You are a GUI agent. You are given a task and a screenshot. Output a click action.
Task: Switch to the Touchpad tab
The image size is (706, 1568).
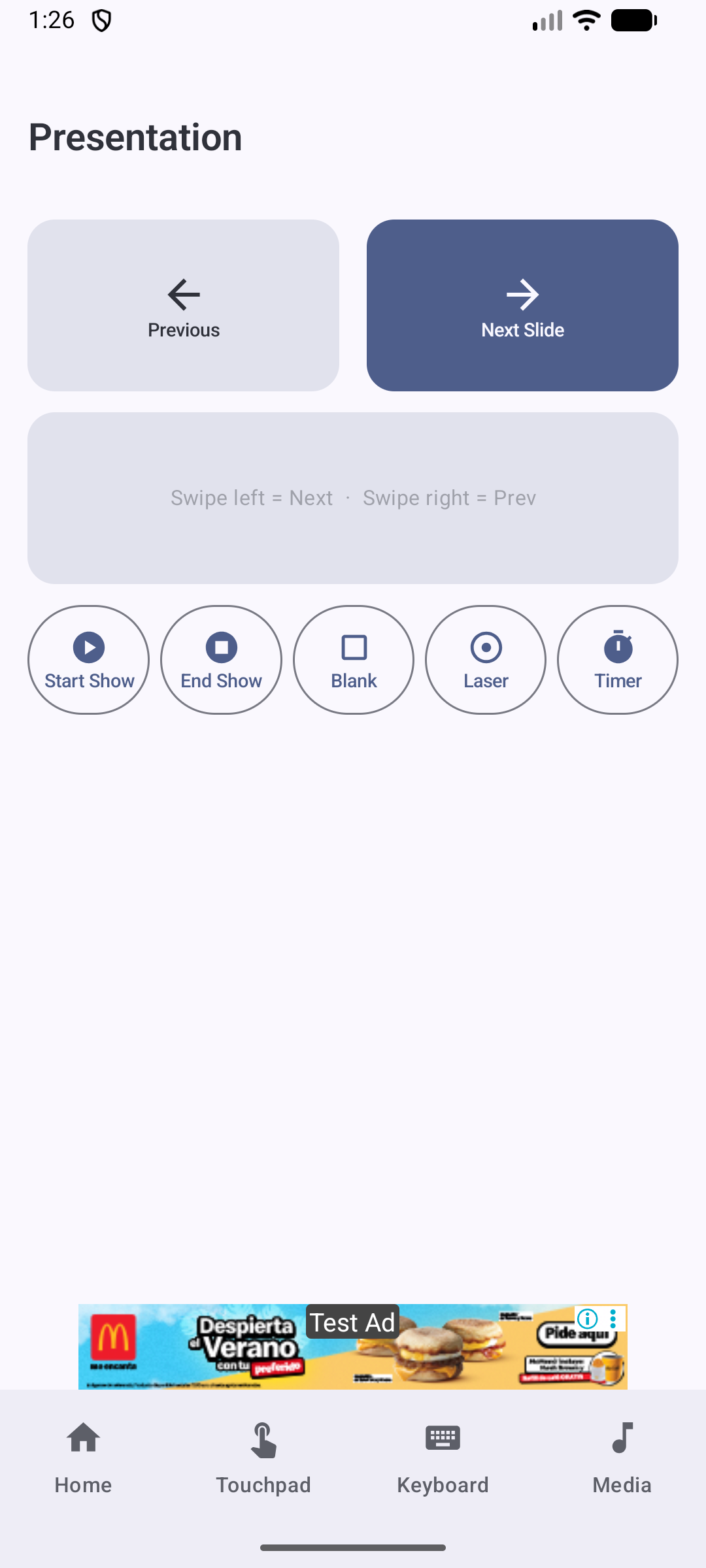263,1458
